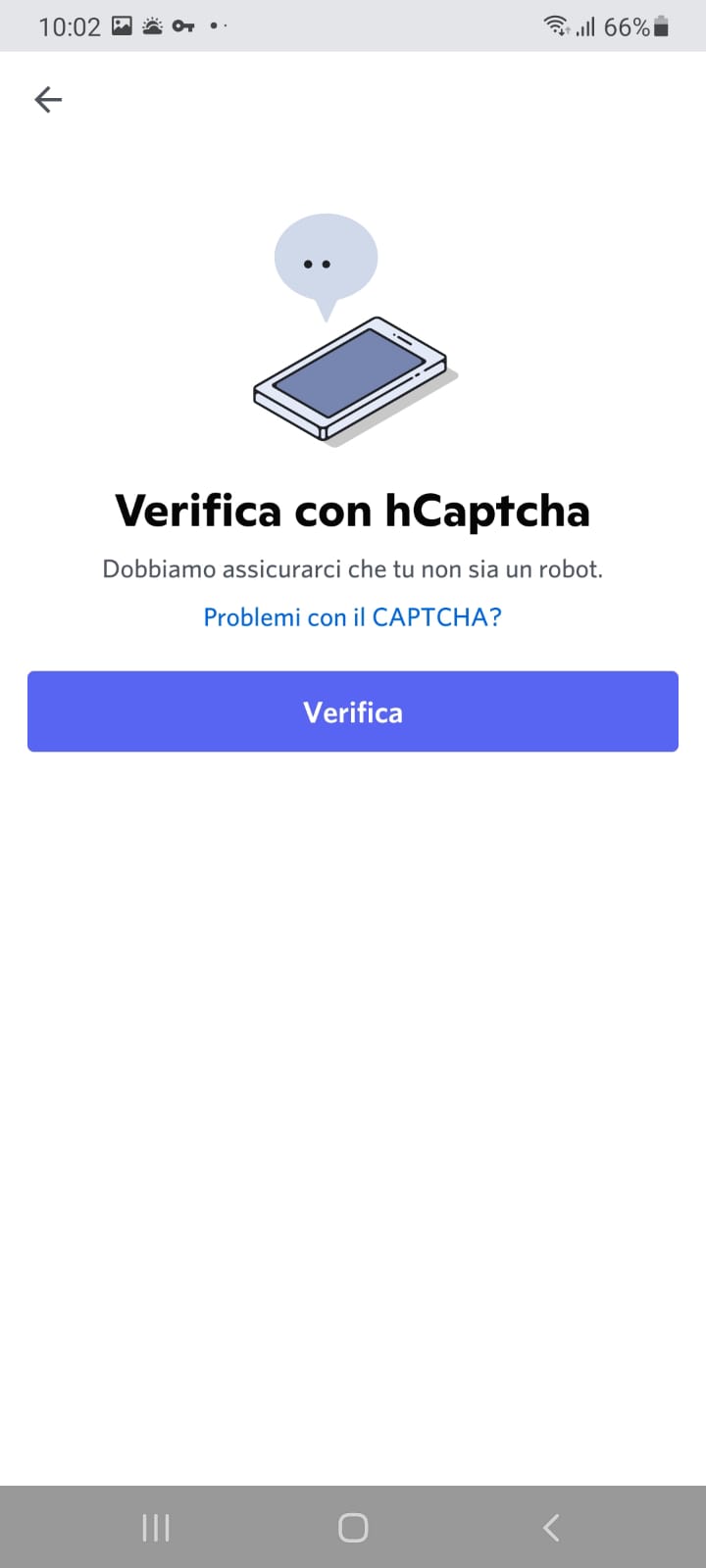
Task: Open the 'Problemi con il CAPTCHA?' link
Action: click(352, 616)
